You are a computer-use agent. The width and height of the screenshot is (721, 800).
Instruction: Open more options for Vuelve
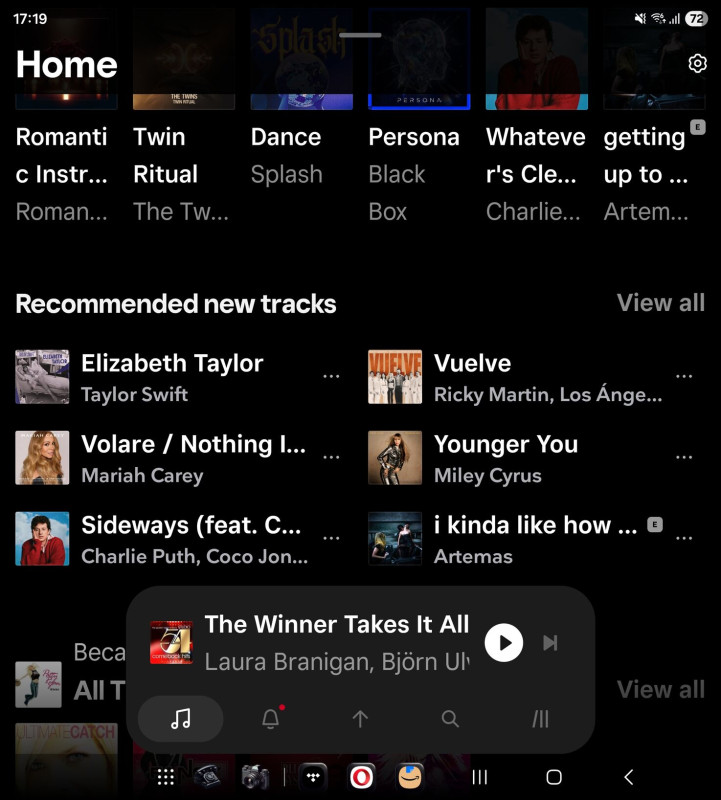pos(684,377)
